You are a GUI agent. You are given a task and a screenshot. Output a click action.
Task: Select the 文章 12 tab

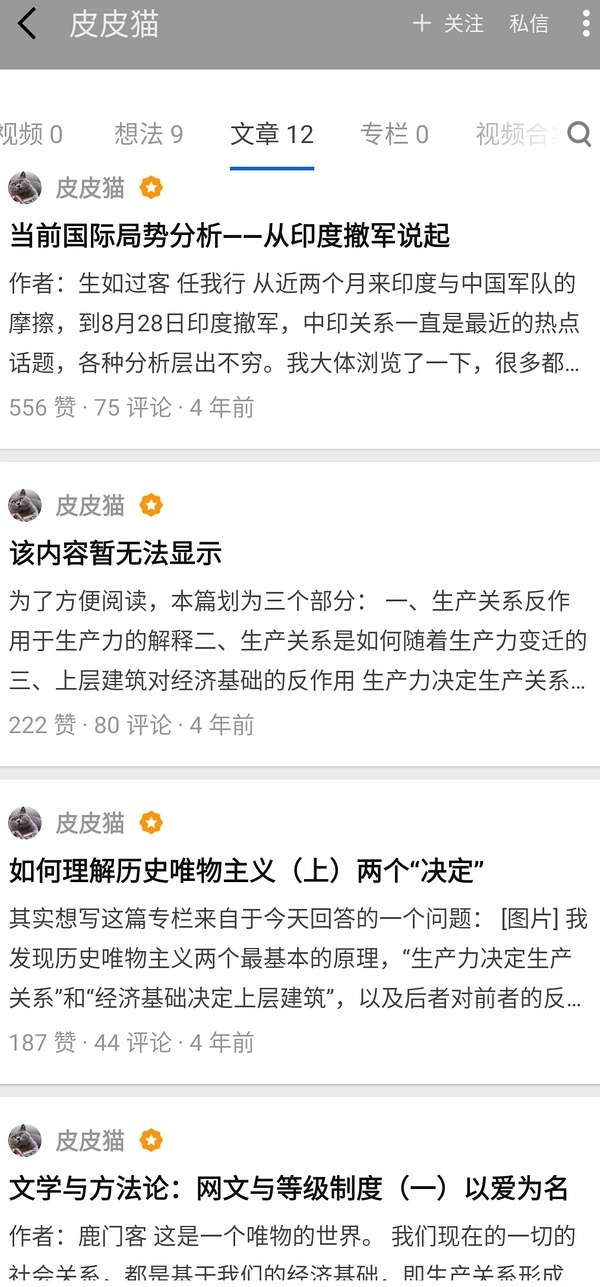272,134
